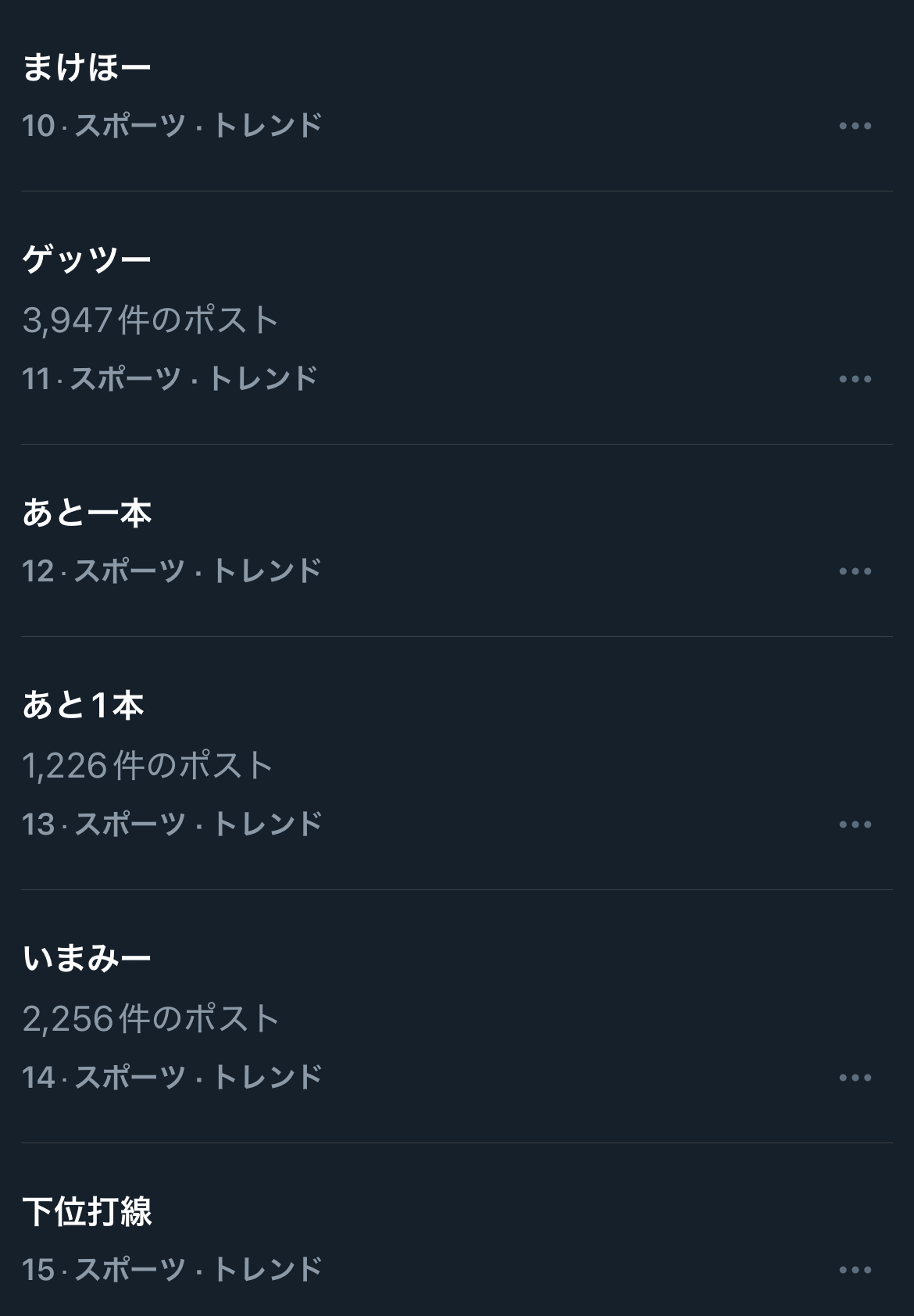Open the 下位打線 trend

point(87,1212)
